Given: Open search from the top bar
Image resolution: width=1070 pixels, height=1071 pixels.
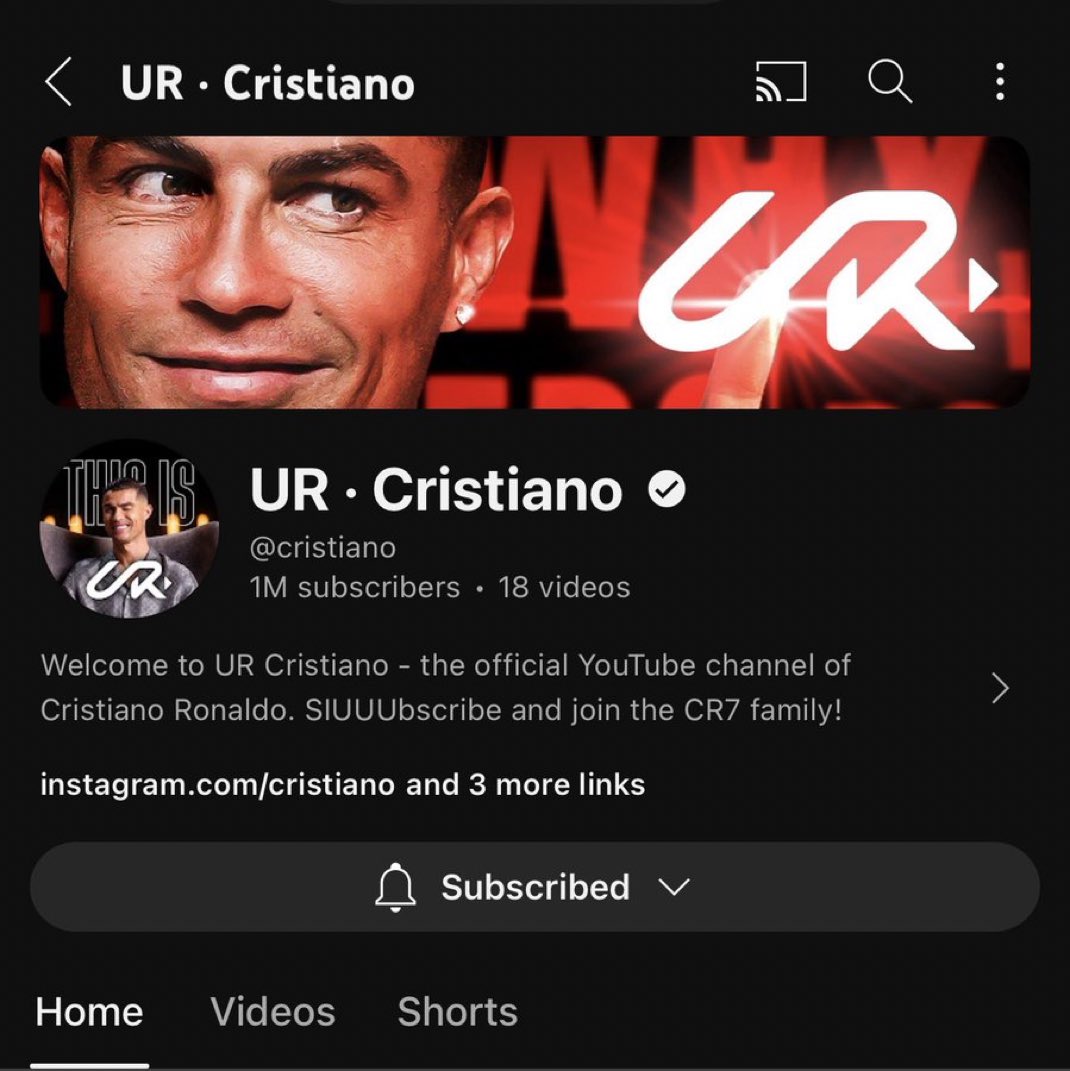Looking at the screenshot, I should [889, 82].
